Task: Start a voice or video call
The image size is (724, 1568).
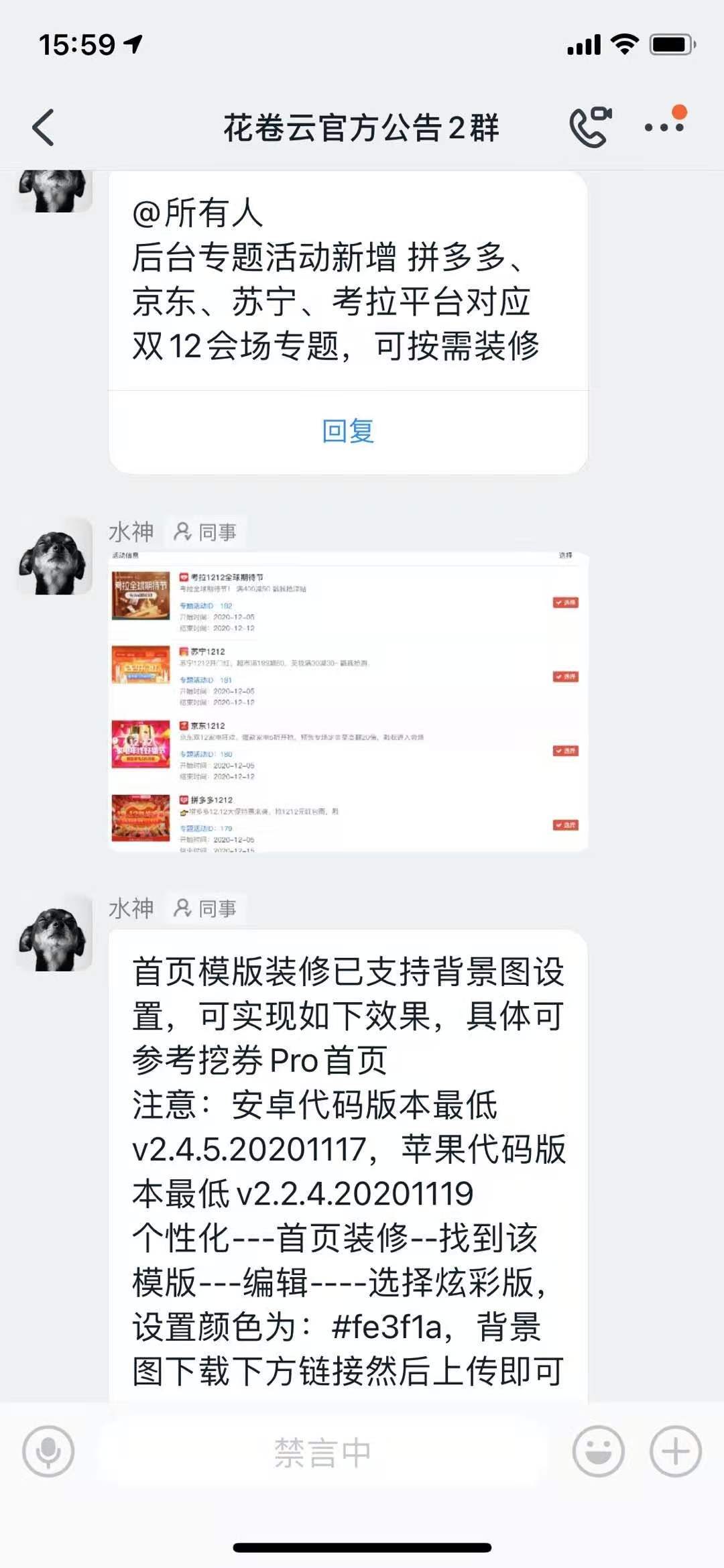Action: pyautogui.click(x=590, y=127)
